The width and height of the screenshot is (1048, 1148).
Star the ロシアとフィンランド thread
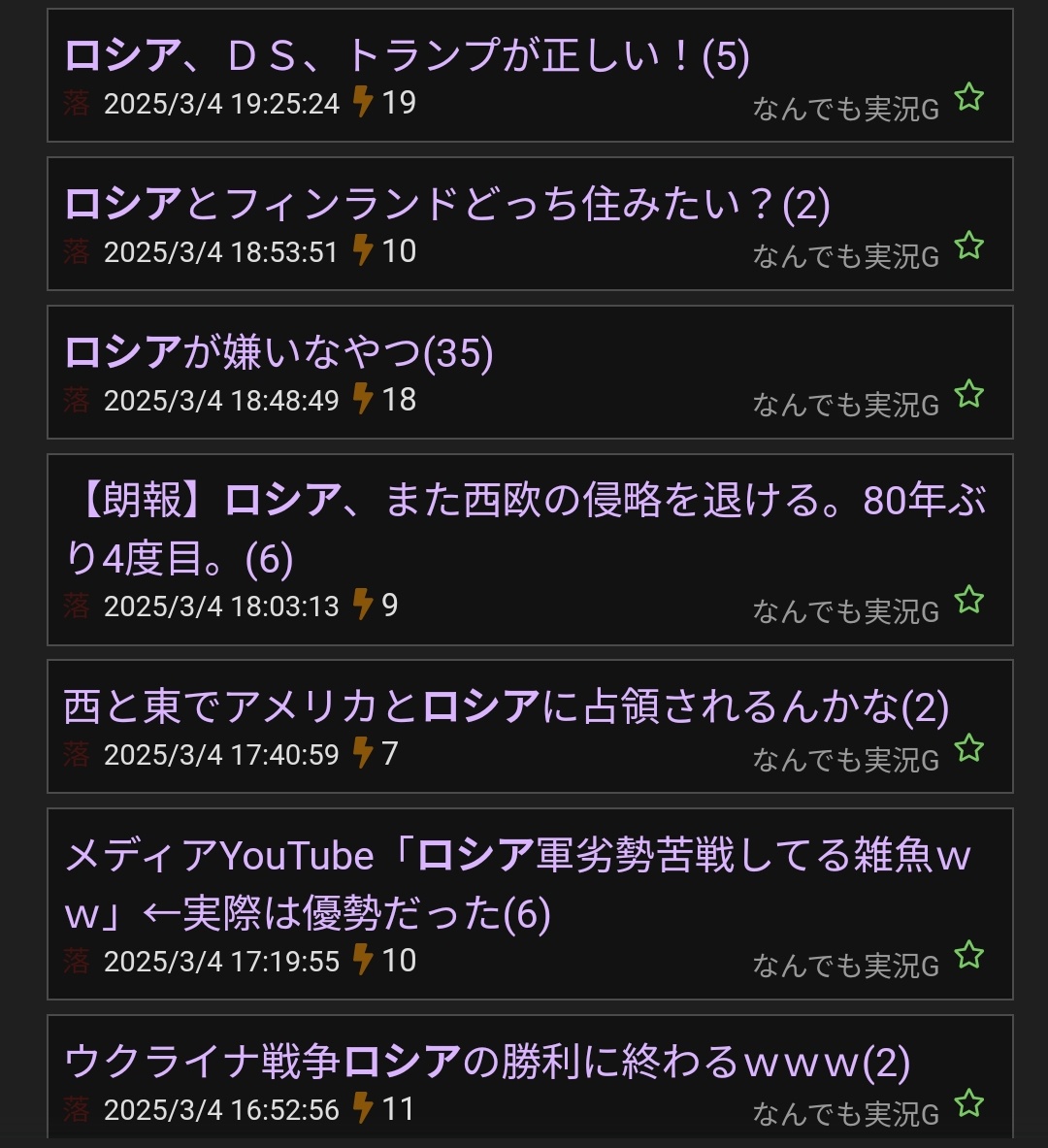click(x=968, y=246)
